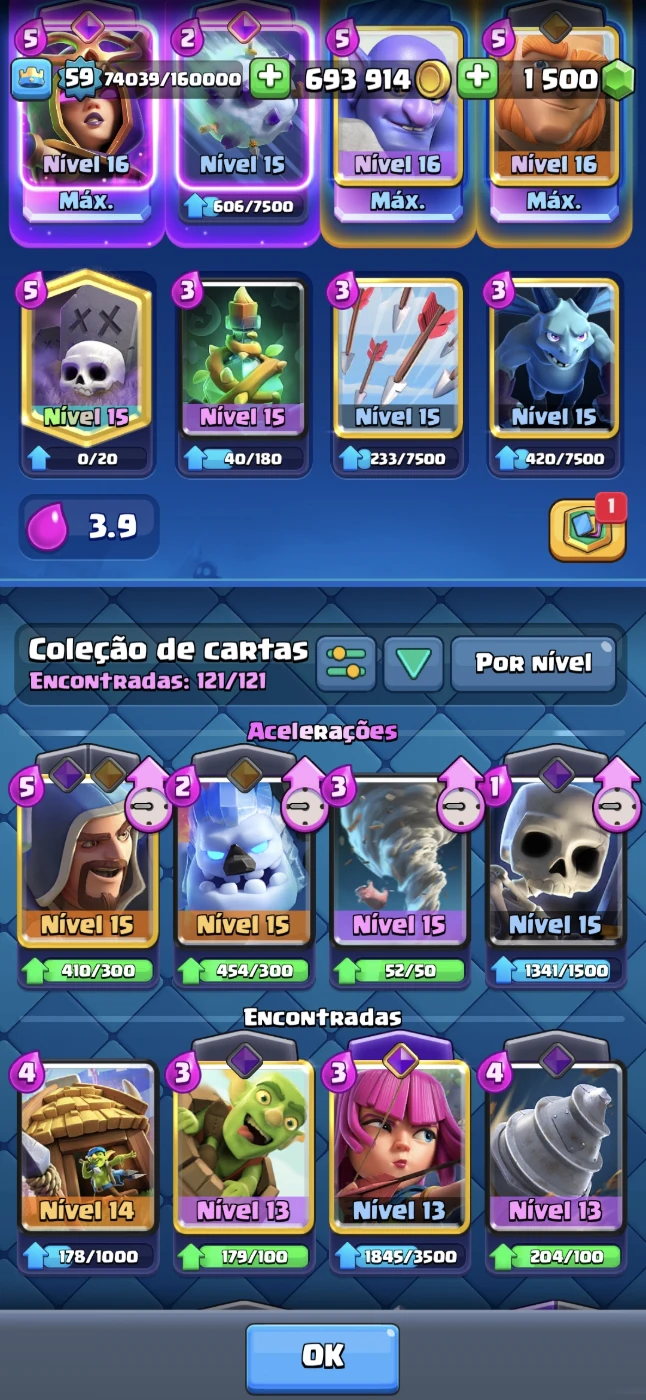Open the card collection filter settings

click(x=346, y=663)
